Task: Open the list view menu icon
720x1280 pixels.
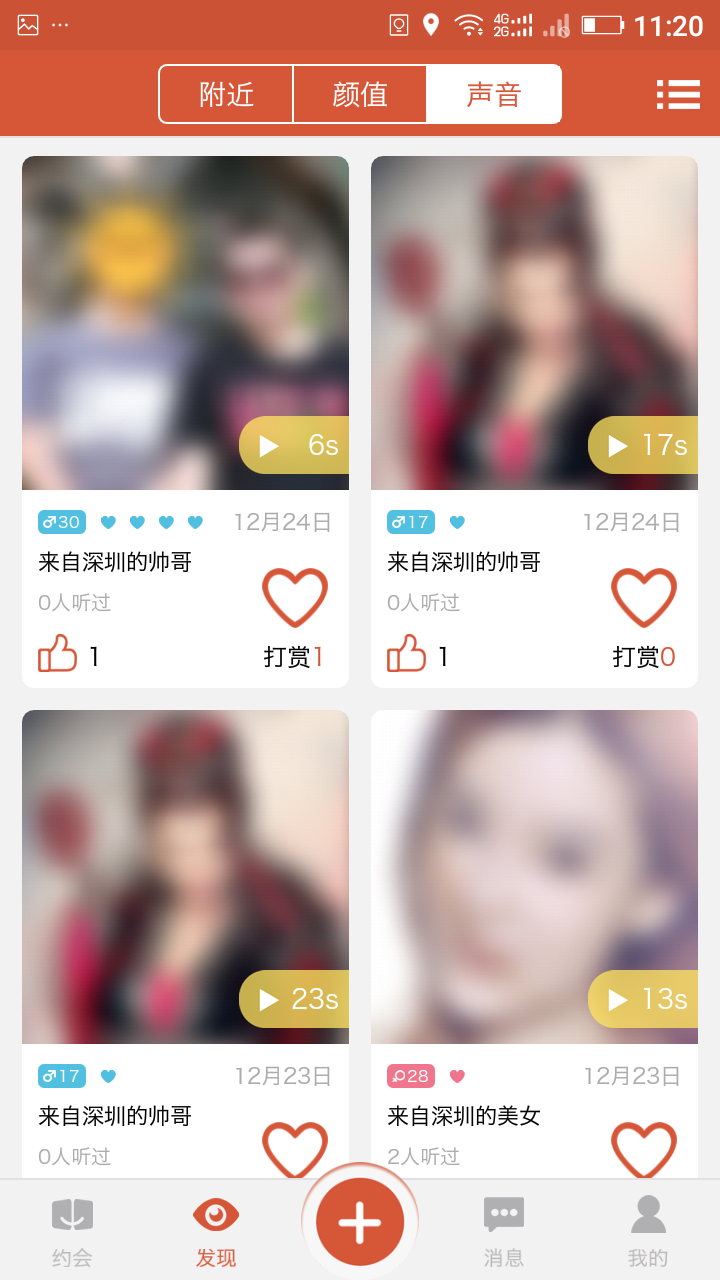Action: [678, 94]
